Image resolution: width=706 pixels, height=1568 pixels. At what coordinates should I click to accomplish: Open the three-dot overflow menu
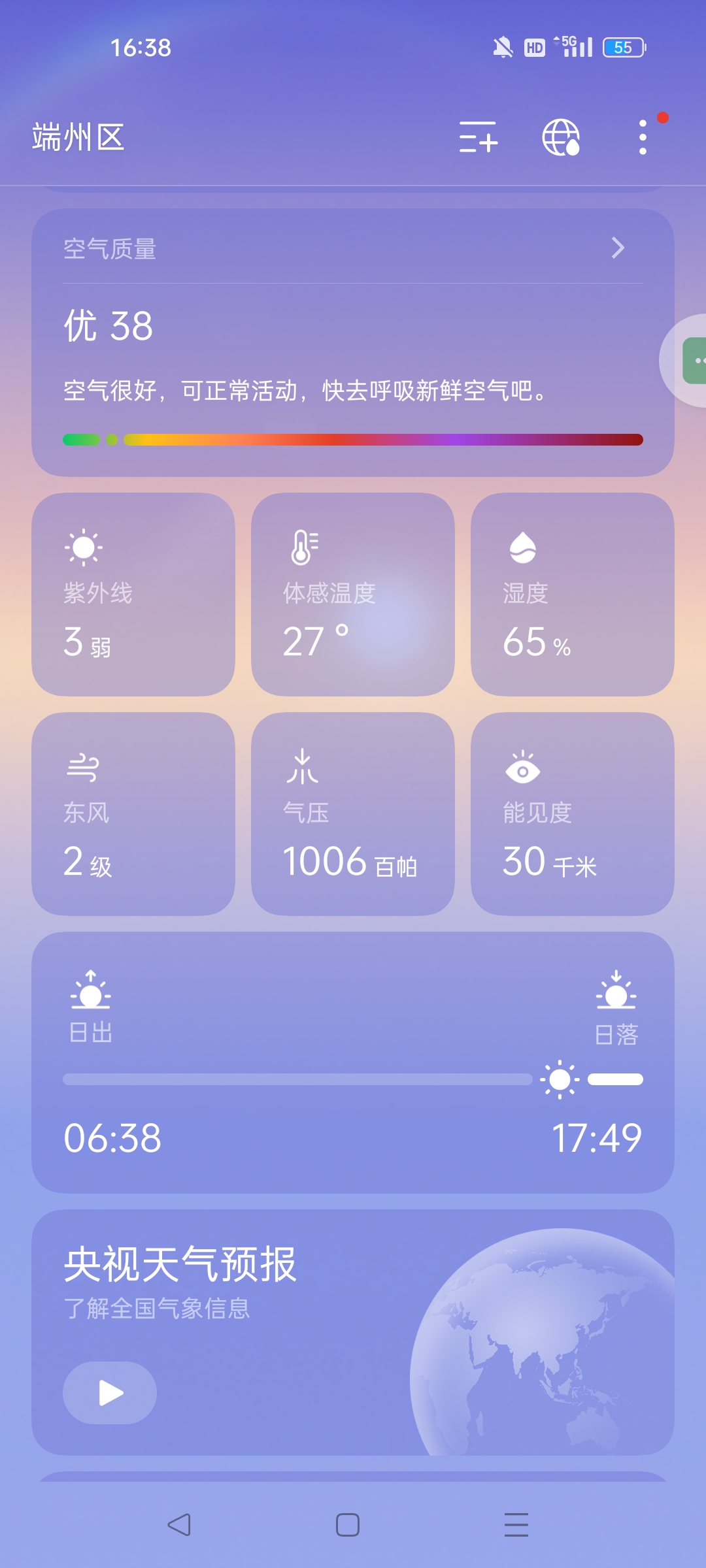[x=643, y=137]
